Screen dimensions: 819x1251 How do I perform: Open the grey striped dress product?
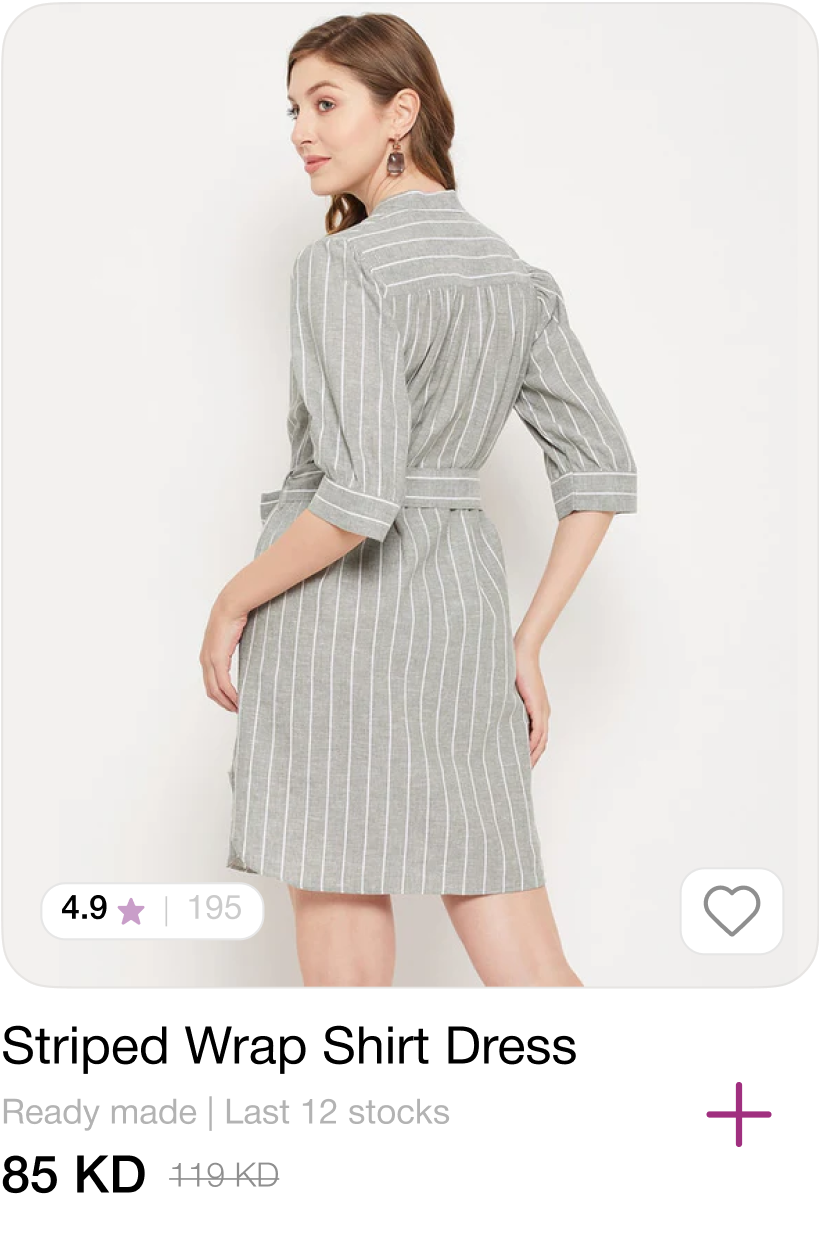coord(410,500)
